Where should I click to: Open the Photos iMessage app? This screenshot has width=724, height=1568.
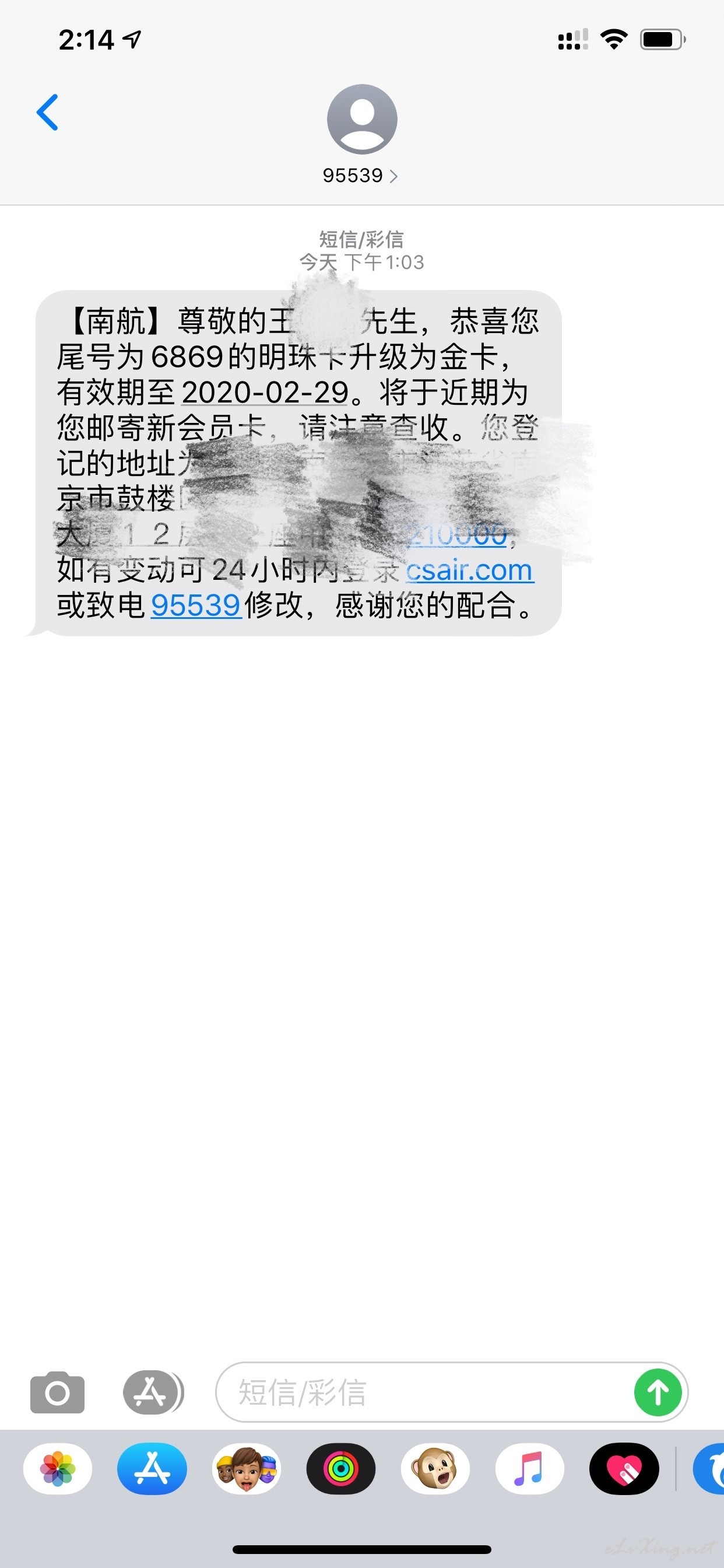pyautogui.click(x=58, y=1469)
